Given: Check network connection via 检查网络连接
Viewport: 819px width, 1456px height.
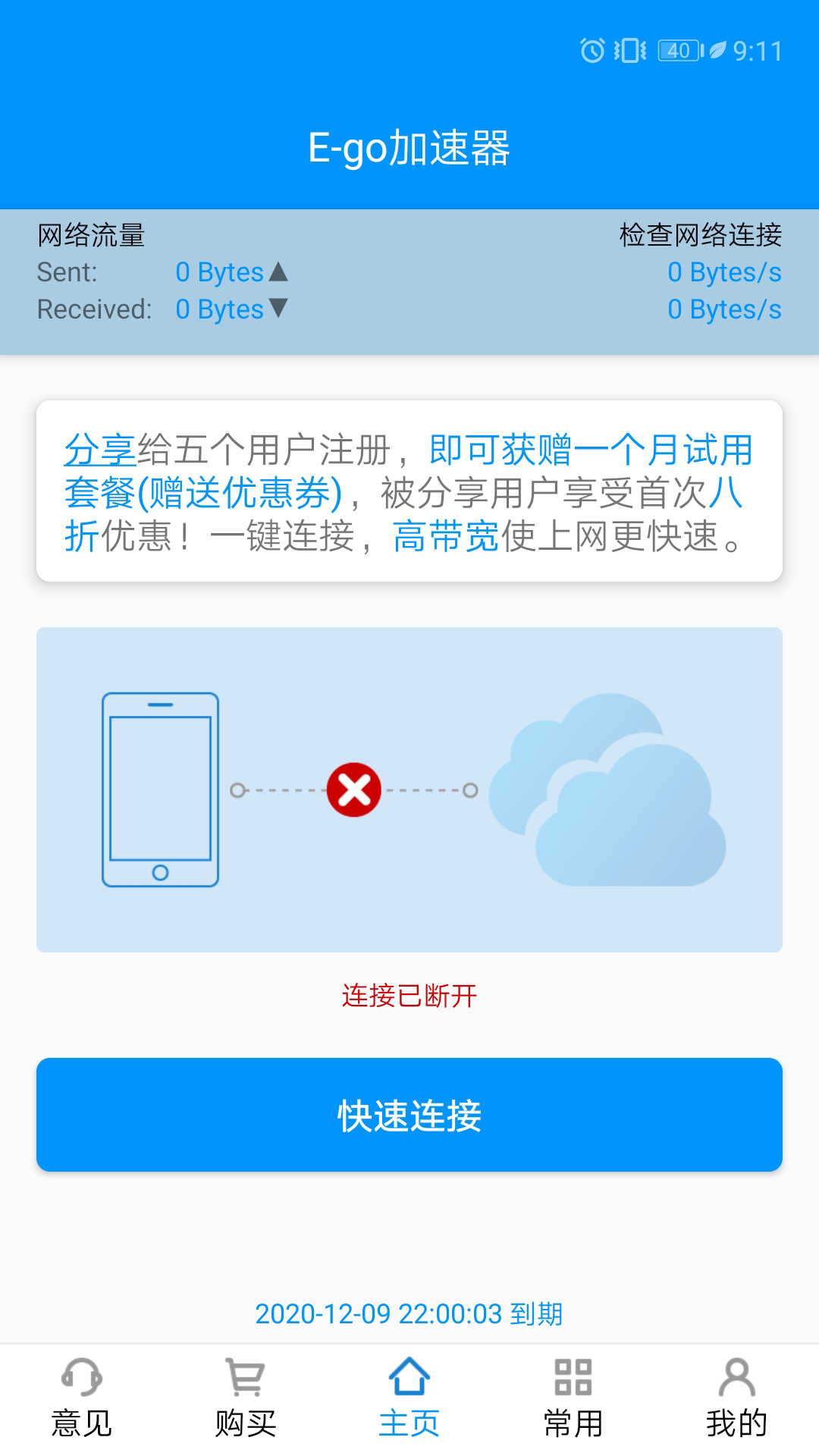Looking at the screenshot, I should point(700,235).
